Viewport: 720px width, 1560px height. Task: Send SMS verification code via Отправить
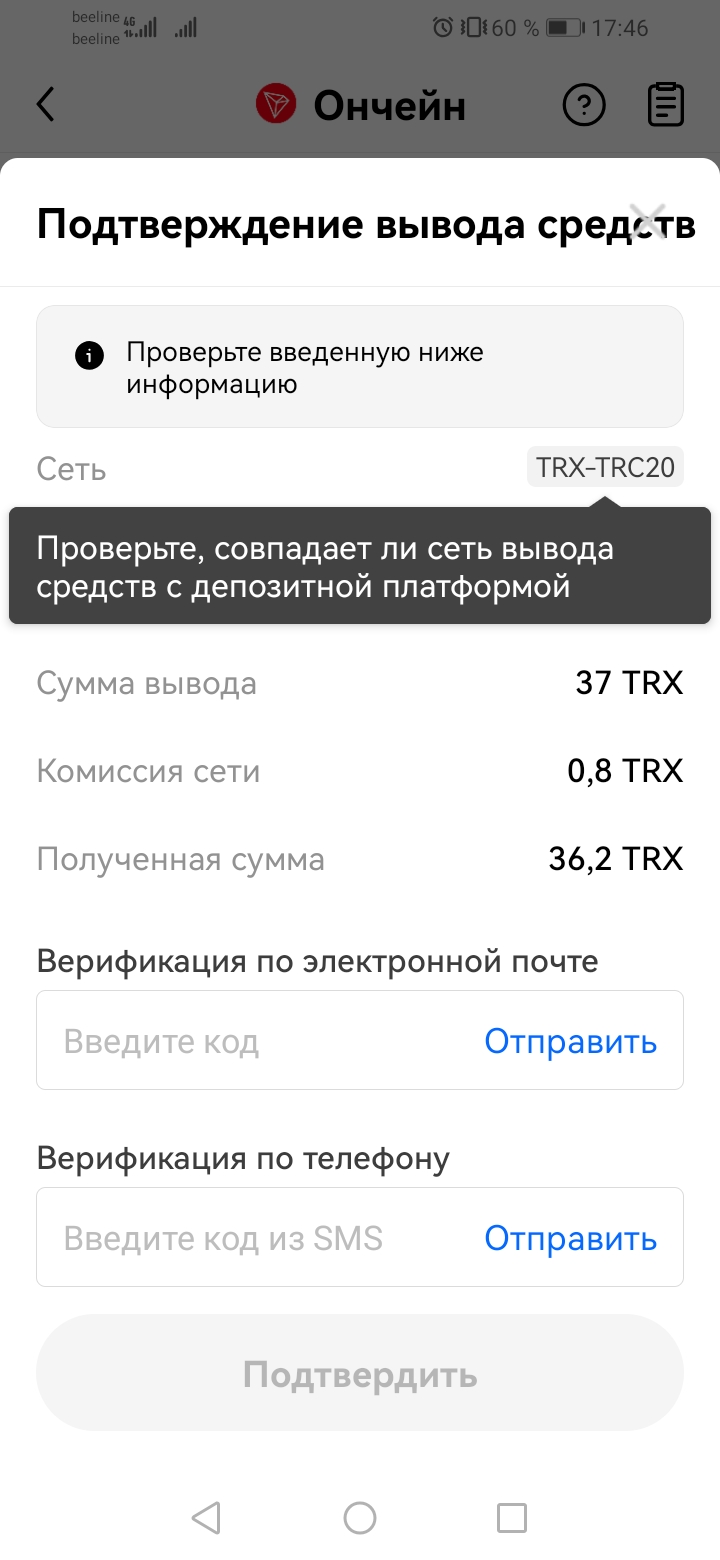[569, 1238]
